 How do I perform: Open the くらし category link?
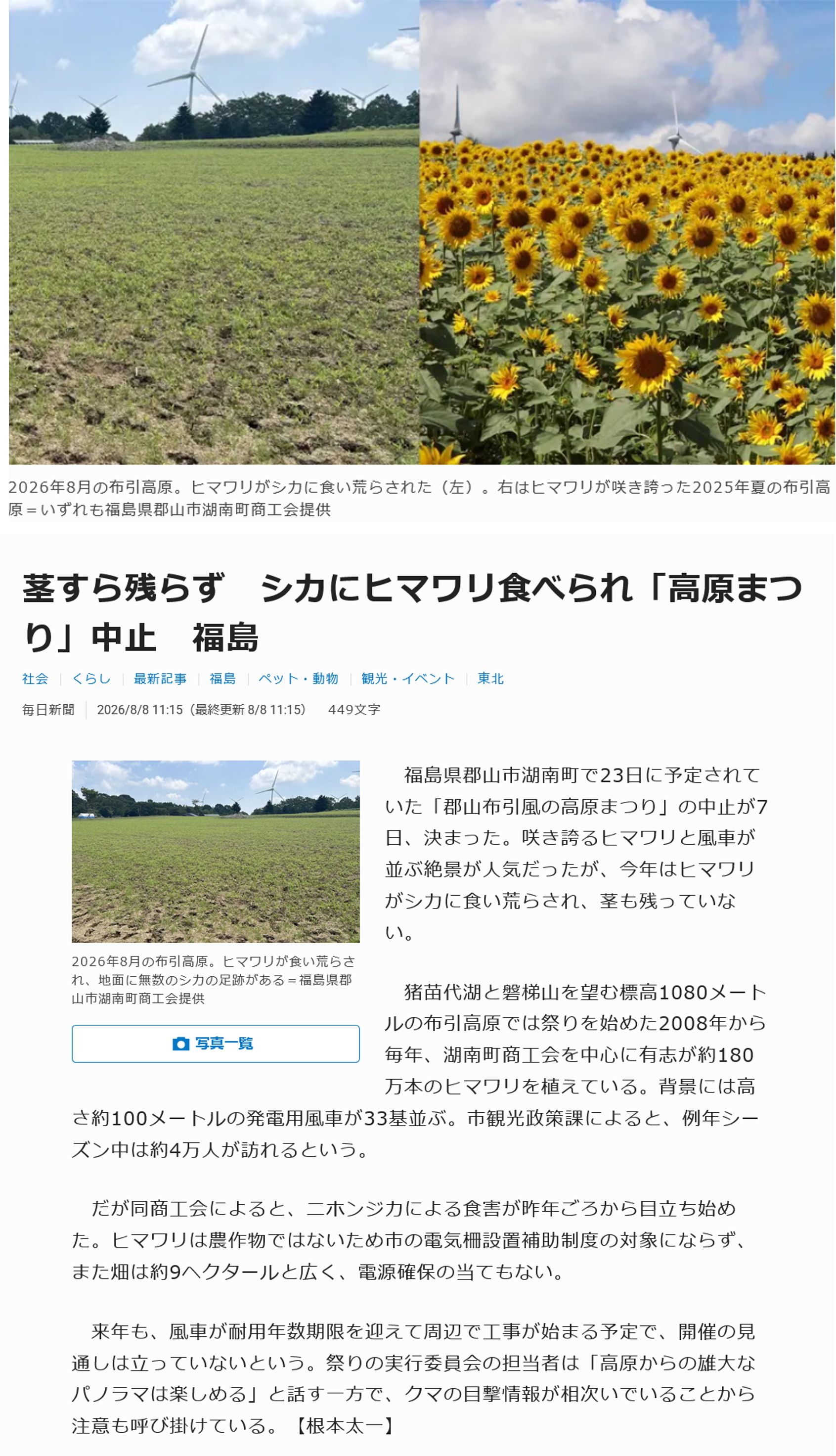click(x=91, y=679)
